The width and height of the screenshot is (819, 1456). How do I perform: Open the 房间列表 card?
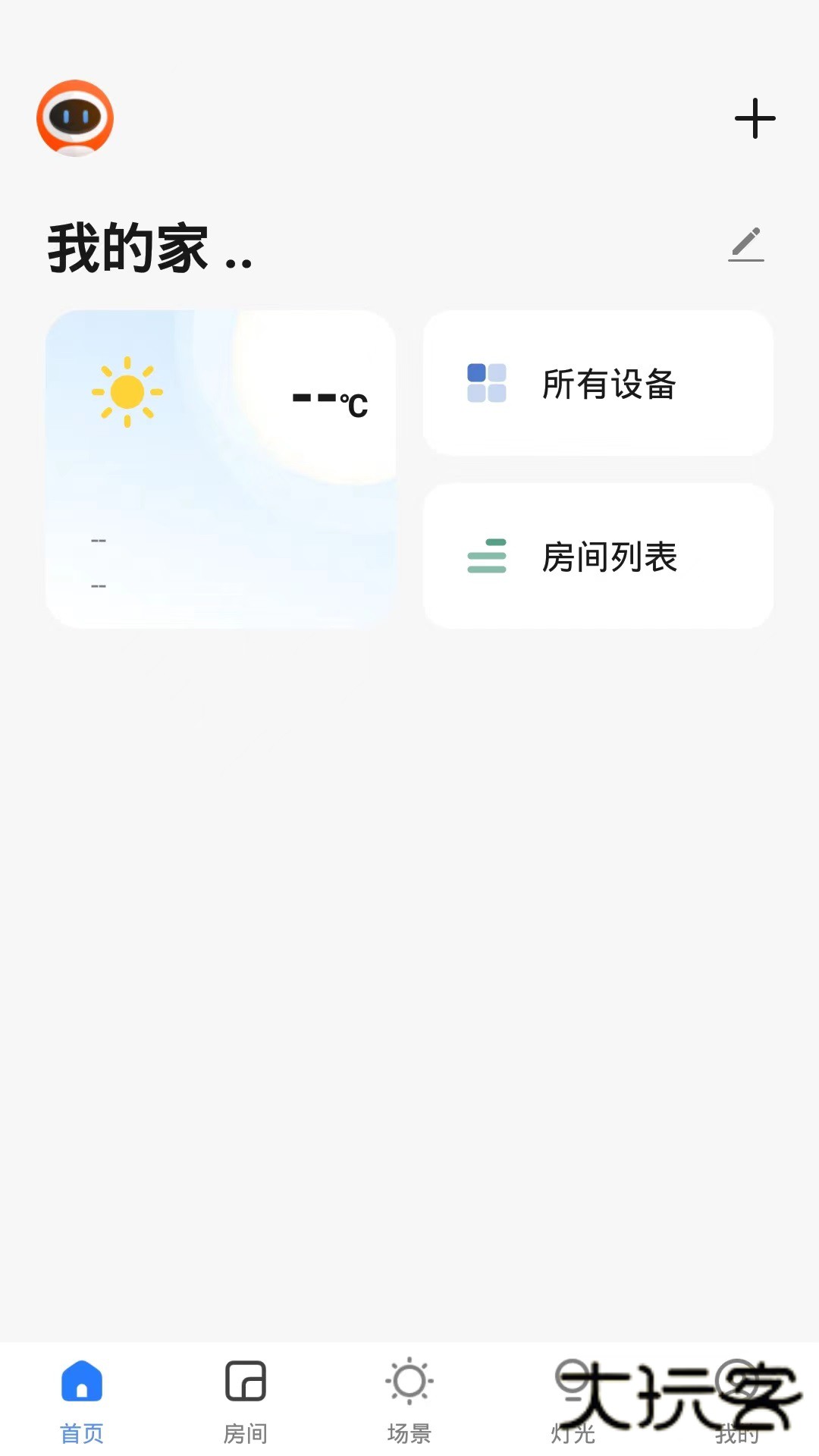click(599, 556)
